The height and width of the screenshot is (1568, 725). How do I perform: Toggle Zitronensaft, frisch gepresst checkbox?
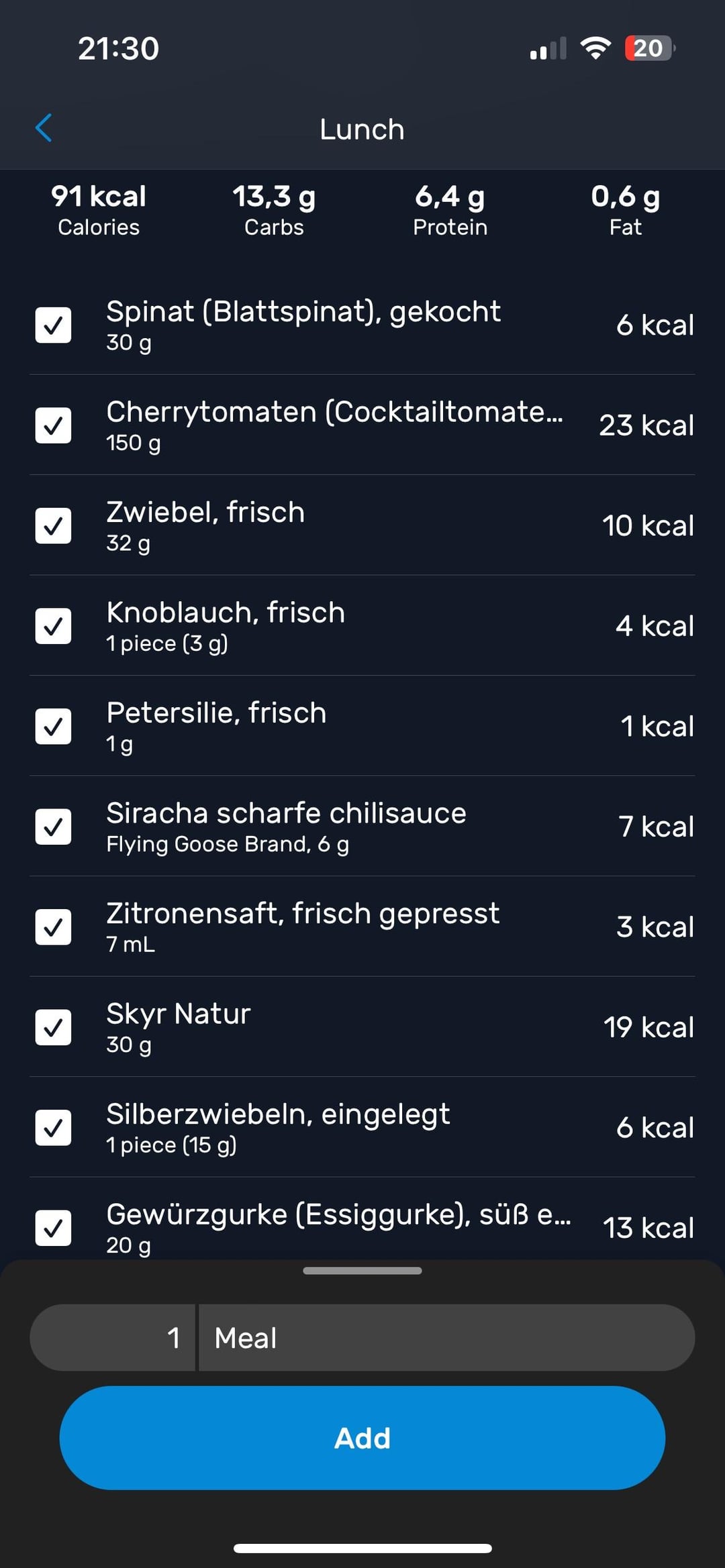pos(53,927)
